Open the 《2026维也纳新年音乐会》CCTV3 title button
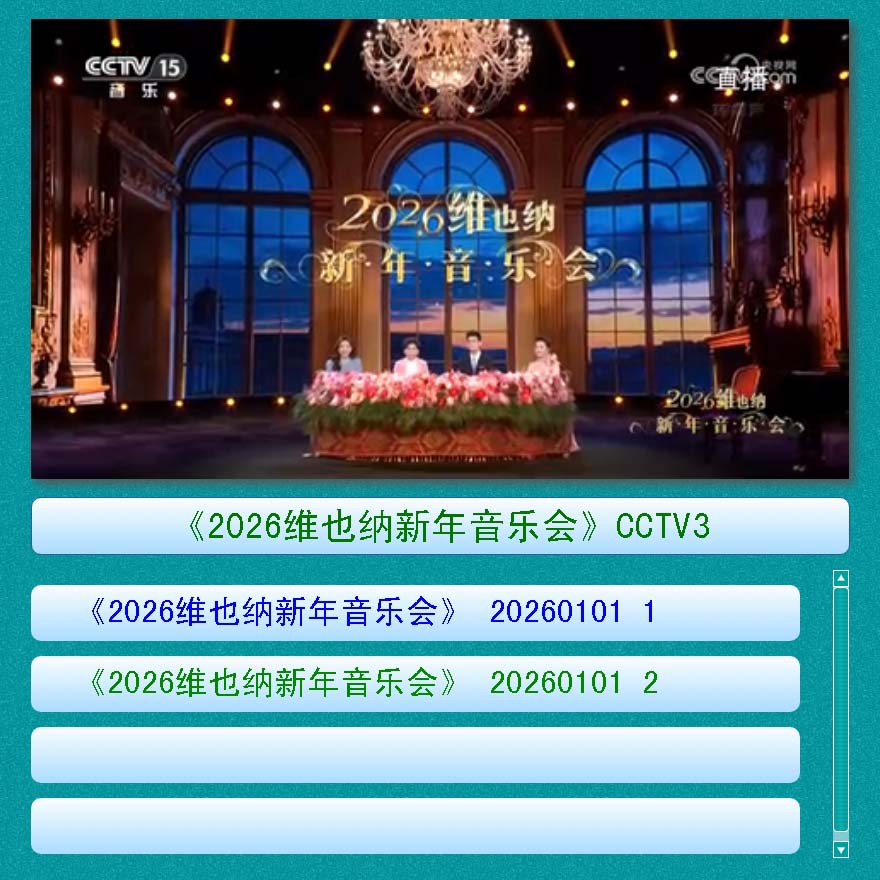Image resolution: width=880 pixels, height=880 pixels. 440,526
